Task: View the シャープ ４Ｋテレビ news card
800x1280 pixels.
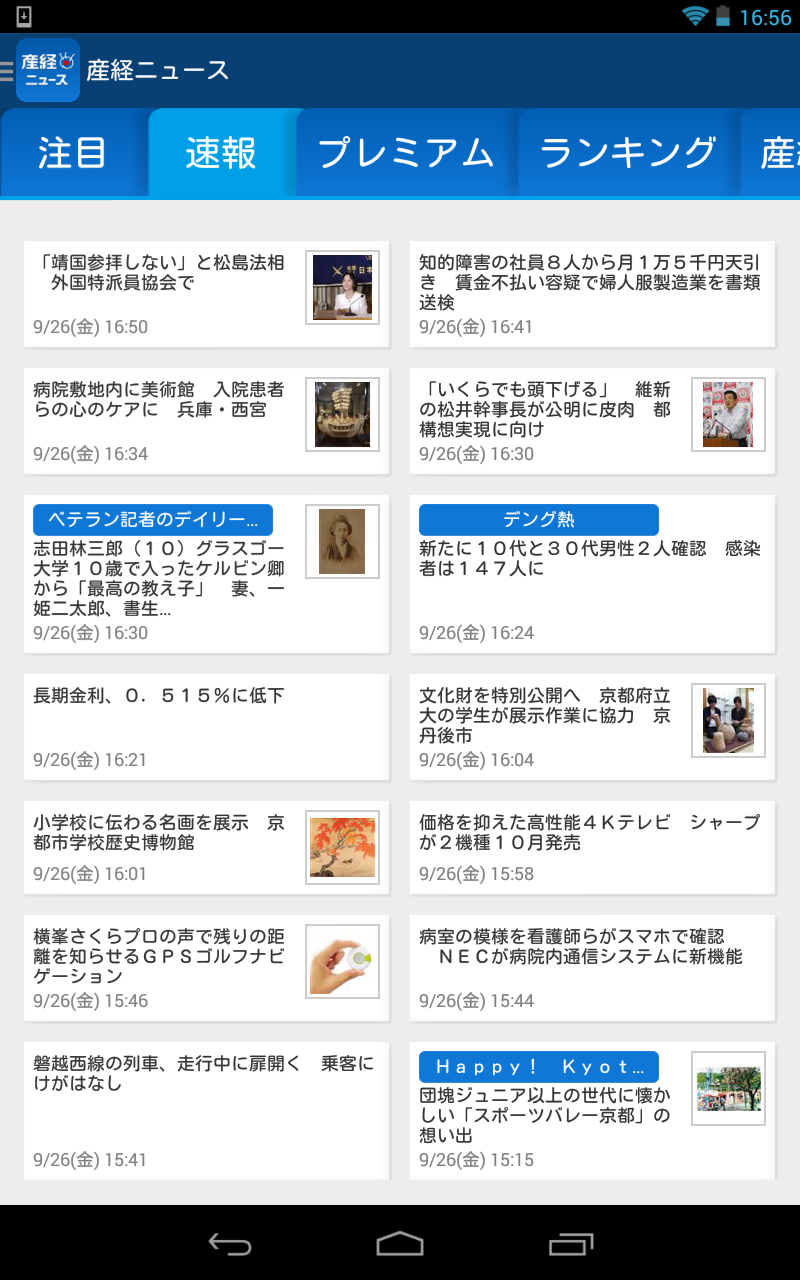Action: pos(592,847)
